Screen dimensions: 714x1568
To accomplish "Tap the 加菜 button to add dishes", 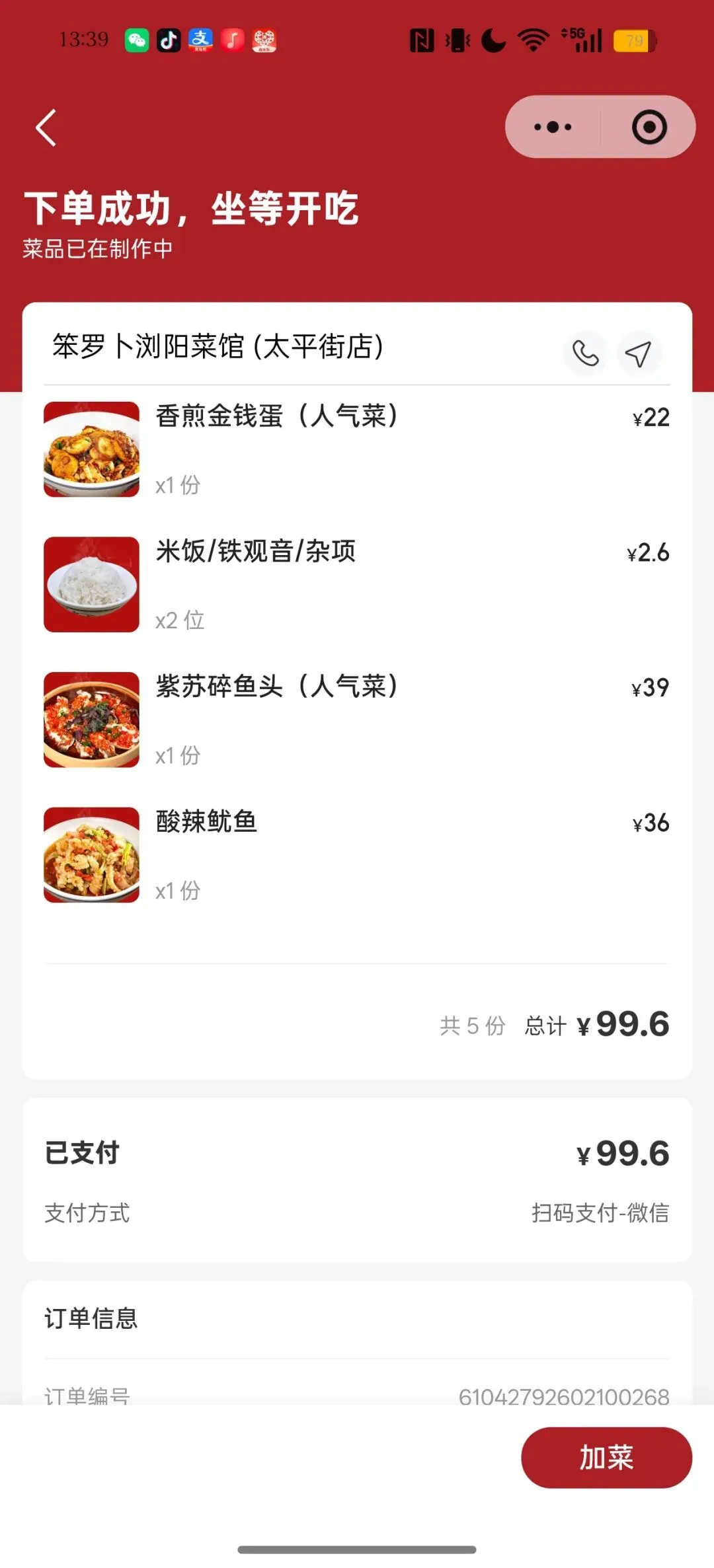I will tap(606, 1457).
